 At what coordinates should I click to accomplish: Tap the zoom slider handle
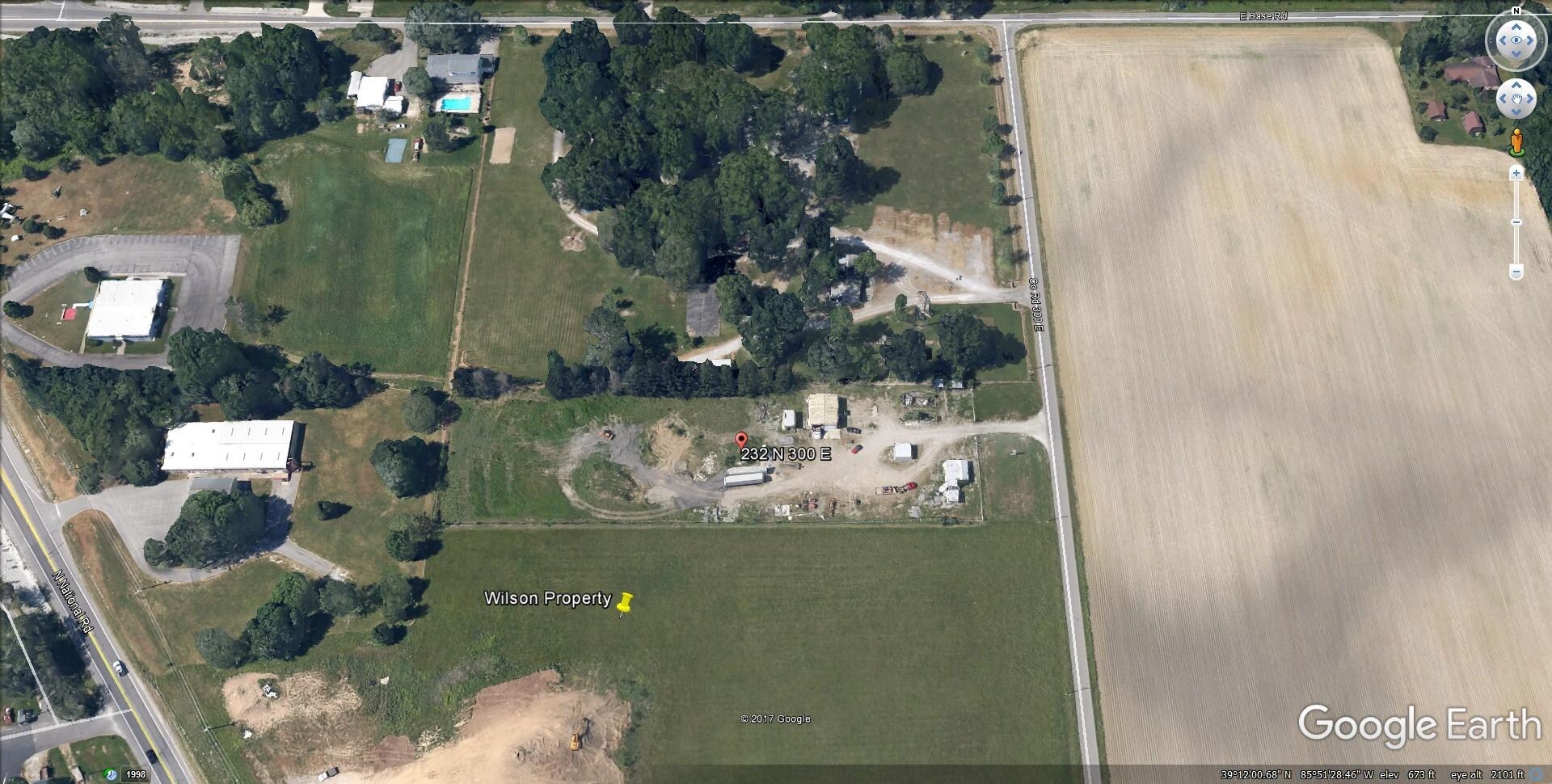point(1516,222)
